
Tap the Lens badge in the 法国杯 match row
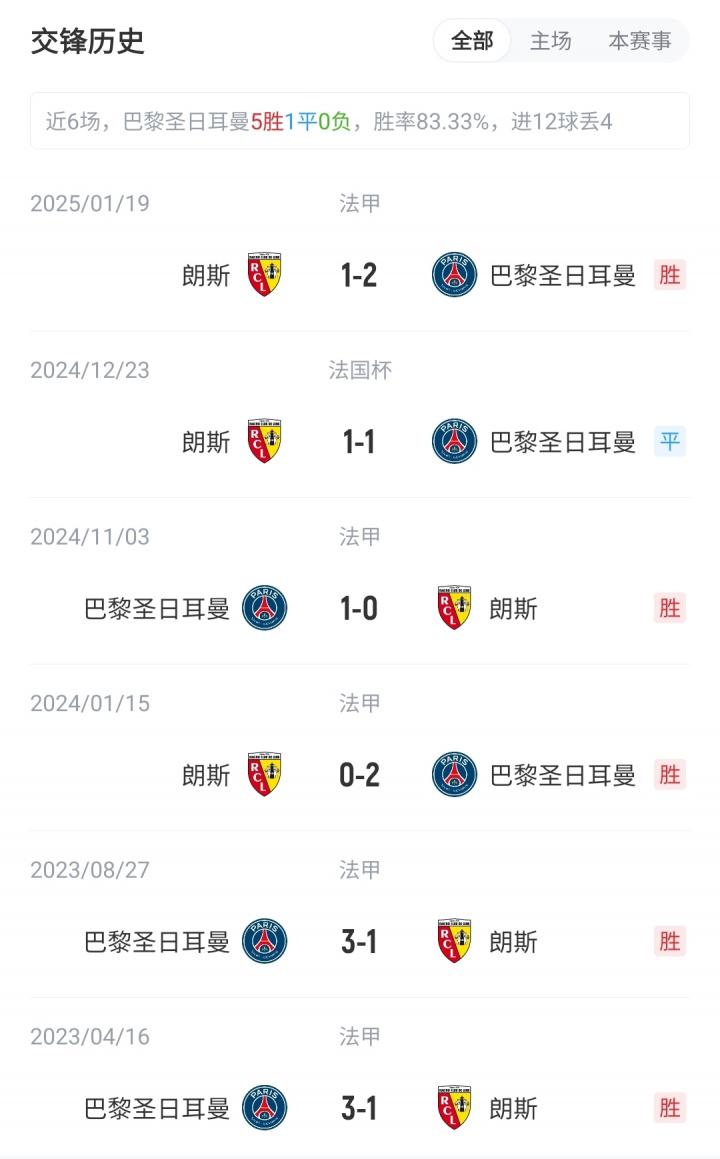pos(265,442)
